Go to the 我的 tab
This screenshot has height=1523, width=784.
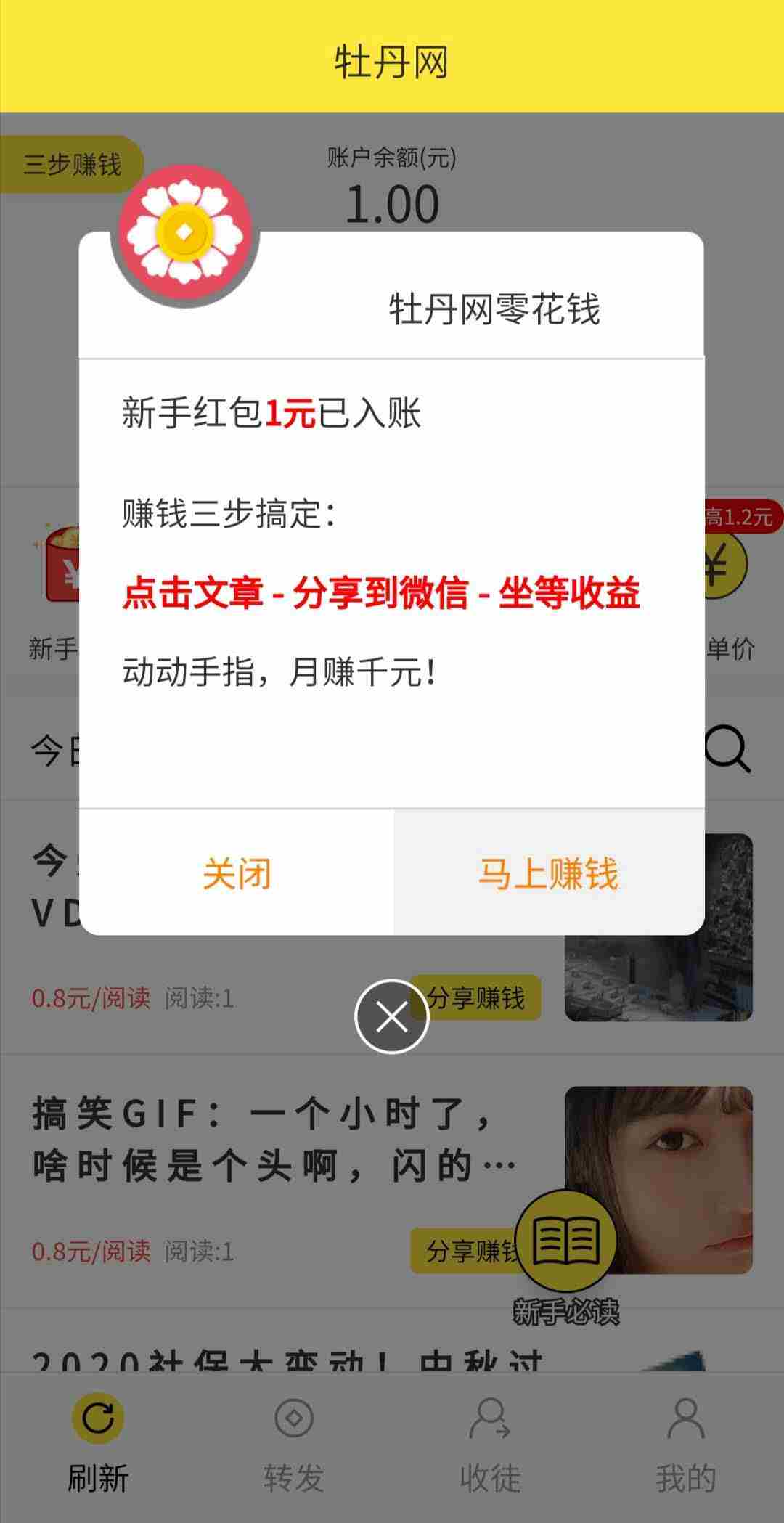pyautogui.click(x=686, y=1443)
